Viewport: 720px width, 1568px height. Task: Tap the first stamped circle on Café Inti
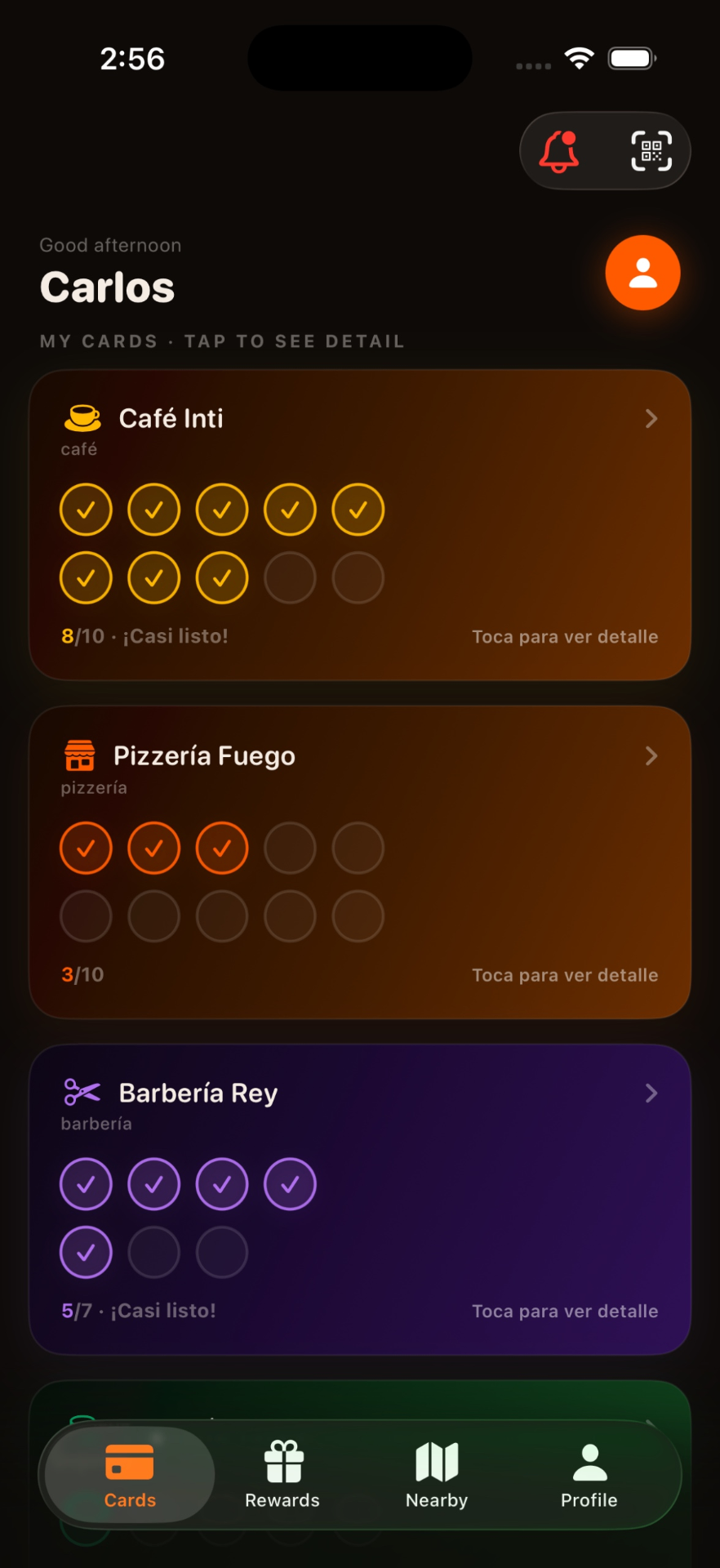(x=86, y=509)
